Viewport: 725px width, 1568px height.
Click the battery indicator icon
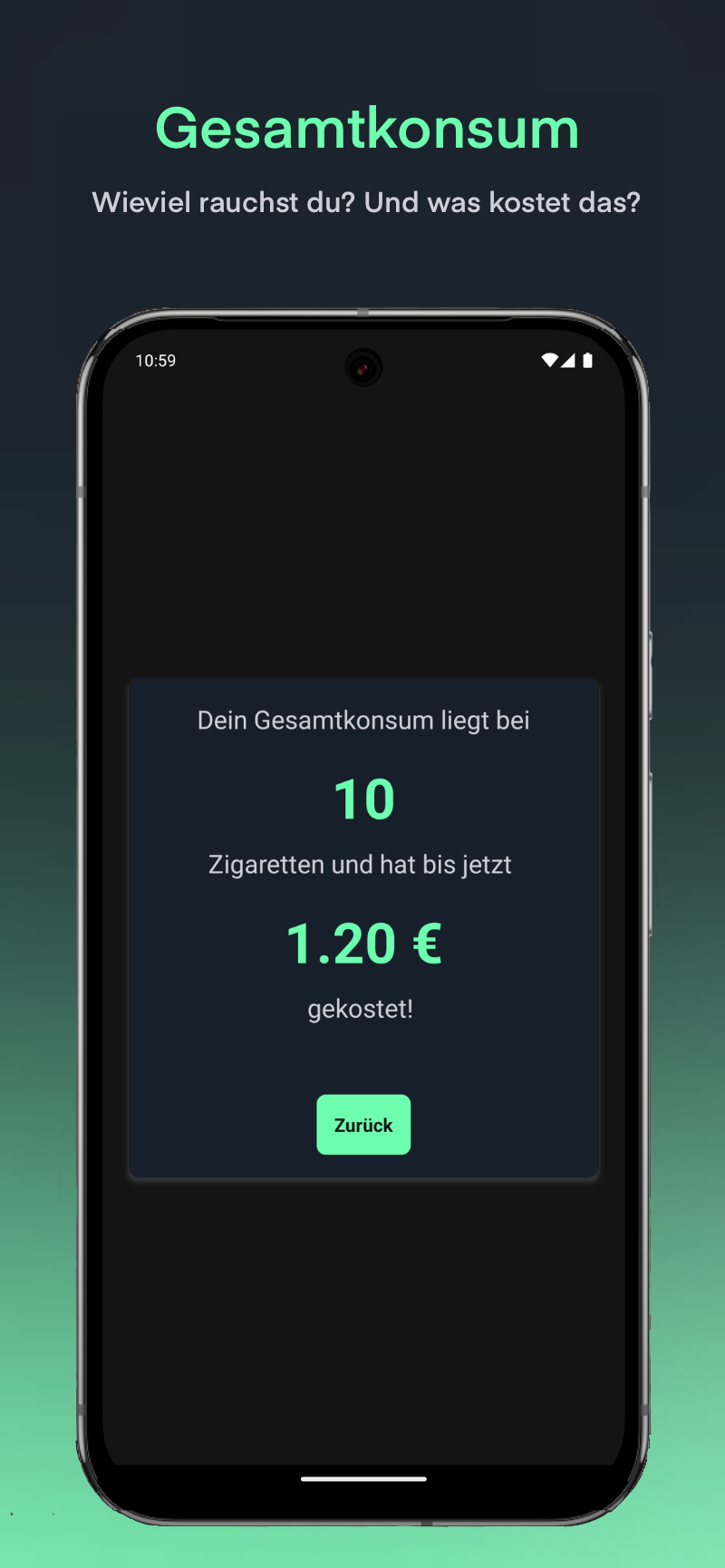[x=589, y=360]
